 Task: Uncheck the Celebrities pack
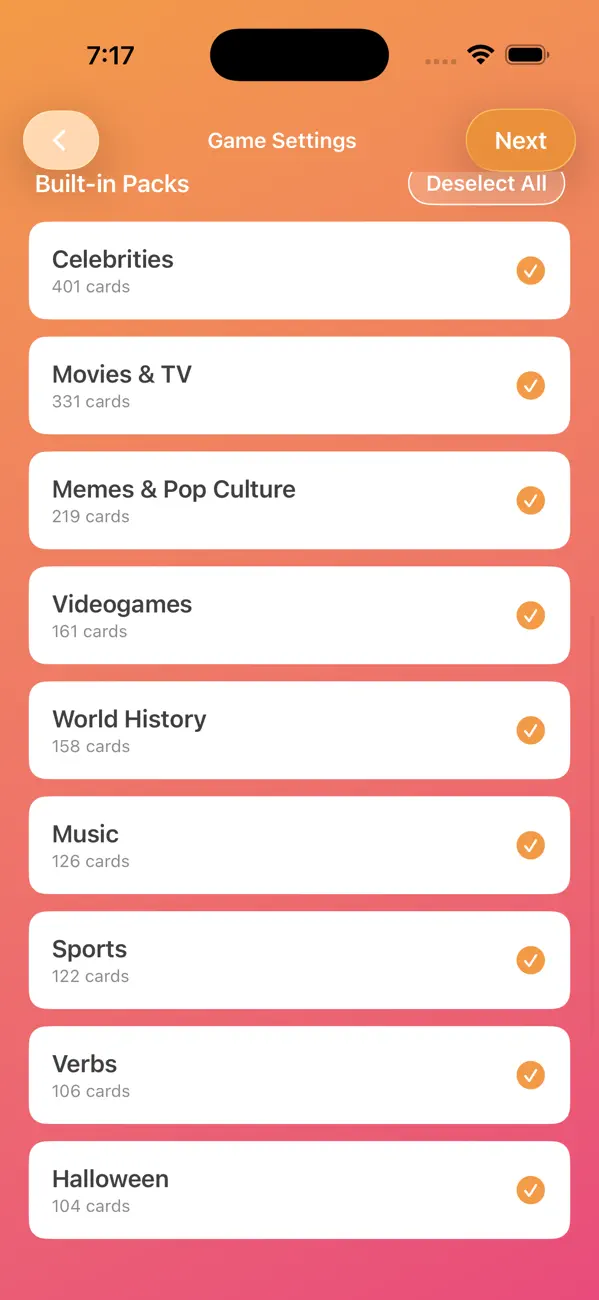point(299,270)
